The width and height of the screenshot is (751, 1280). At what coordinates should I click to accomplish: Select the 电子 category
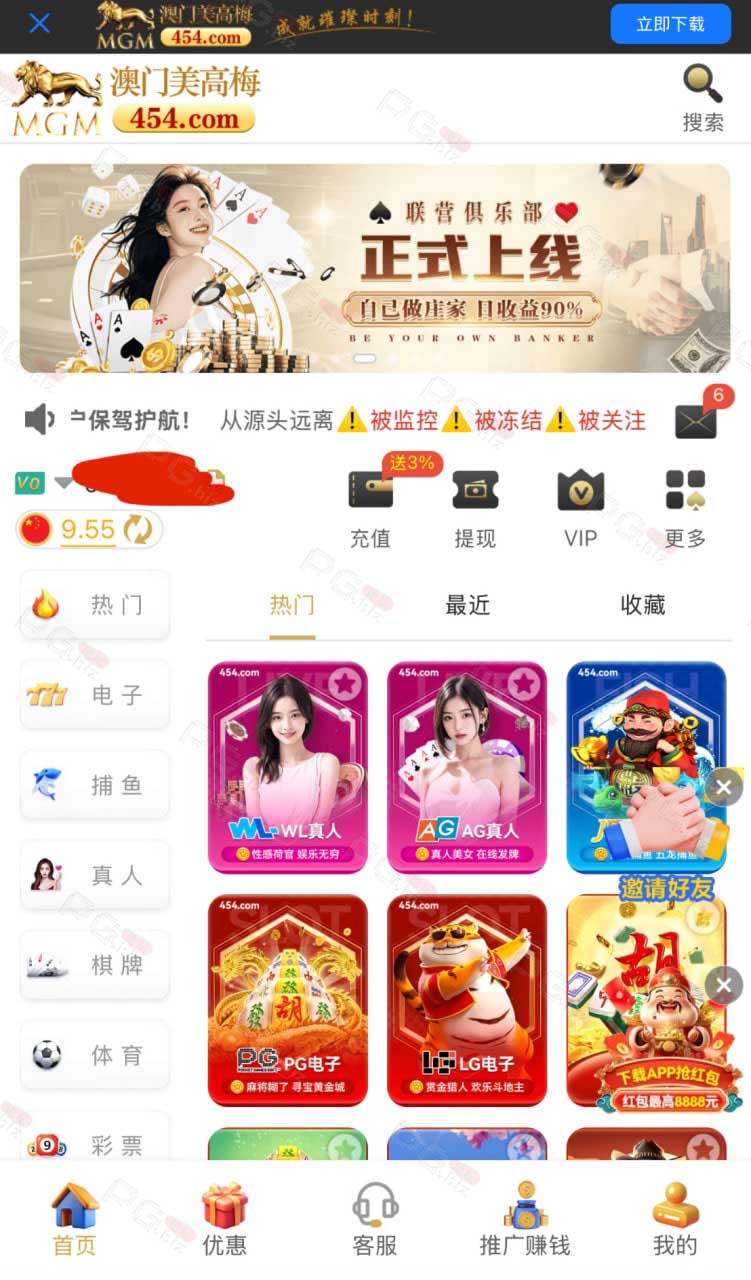click(95, 695)
